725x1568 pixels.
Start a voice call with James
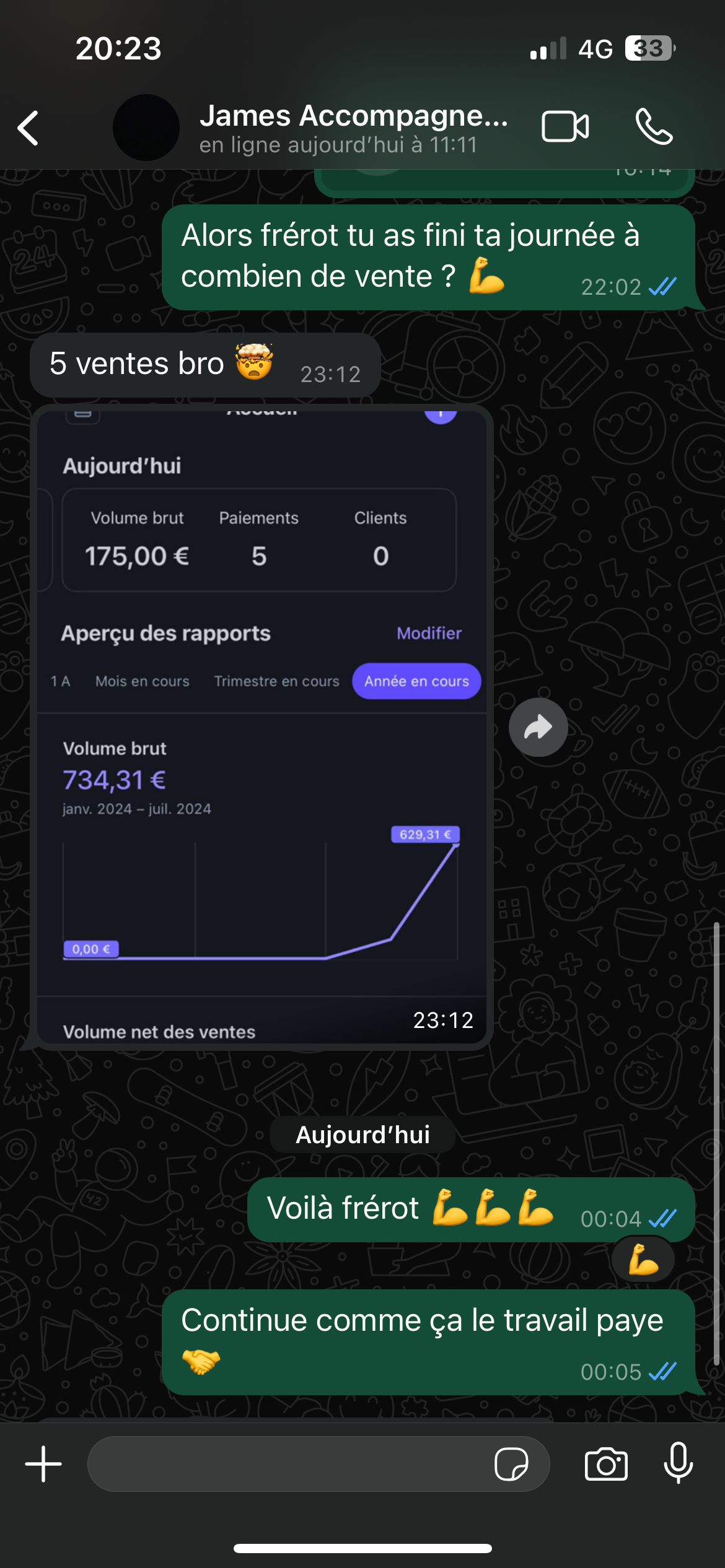(x=654, y=127)
